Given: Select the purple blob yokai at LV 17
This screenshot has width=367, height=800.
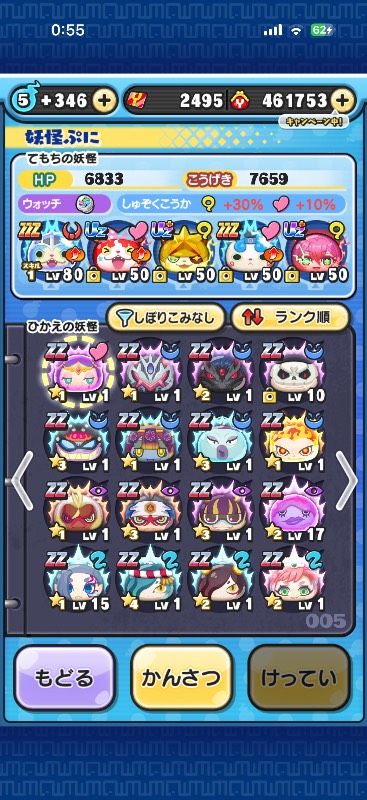Looking at the screenshot, I should (293, 511).
